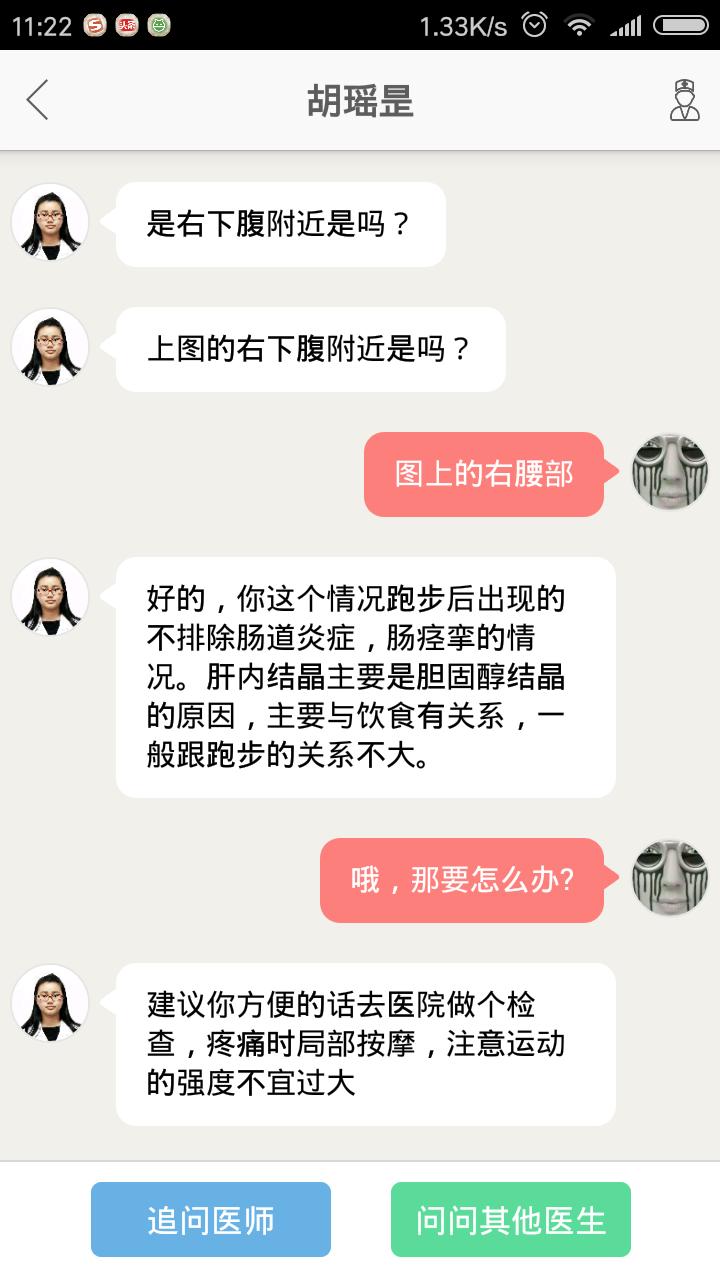Screen dimensions: 720x1280
Task: Tap the signal strength bars icon
Action: 625,24
